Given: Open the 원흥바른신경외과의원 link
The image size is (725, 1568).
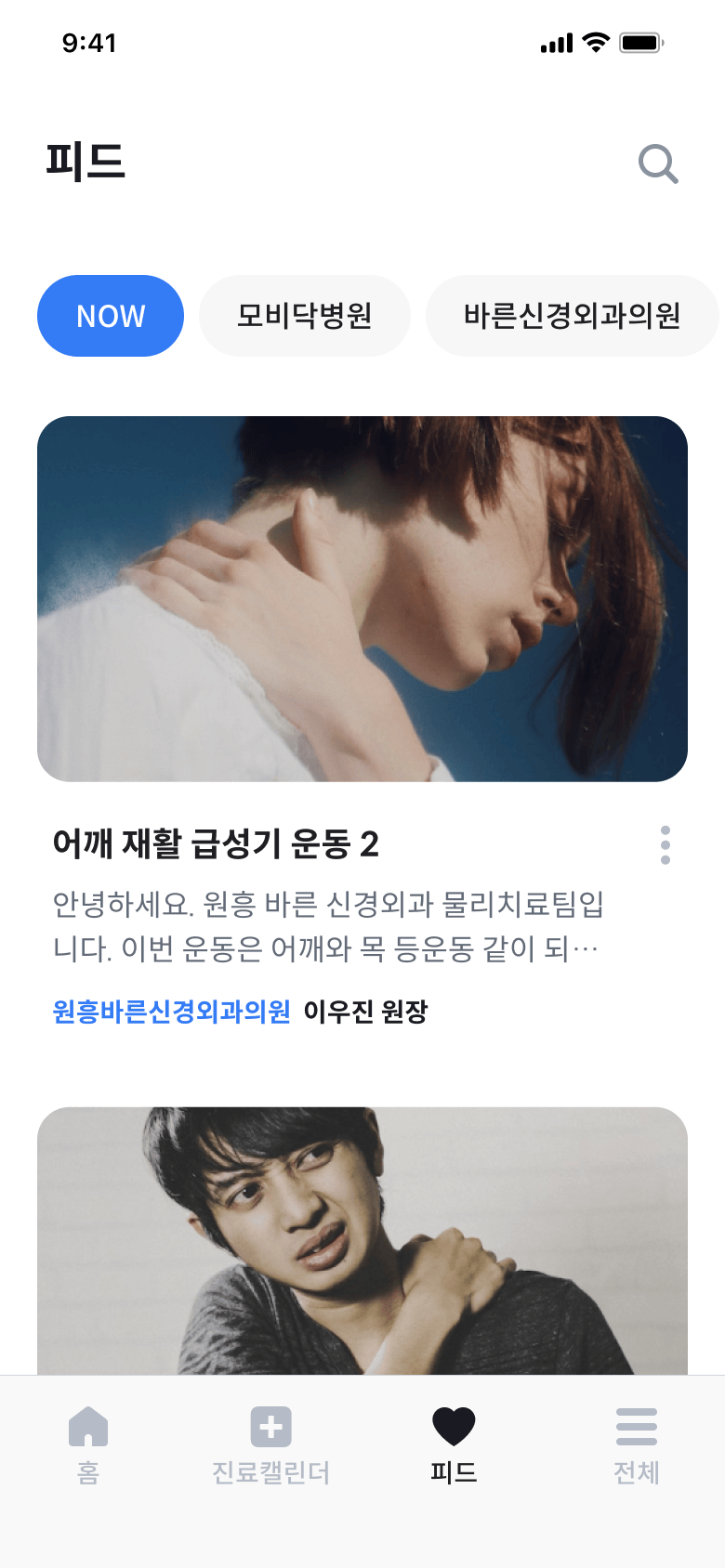Looking at the screenshot, I should (172, 1012).
